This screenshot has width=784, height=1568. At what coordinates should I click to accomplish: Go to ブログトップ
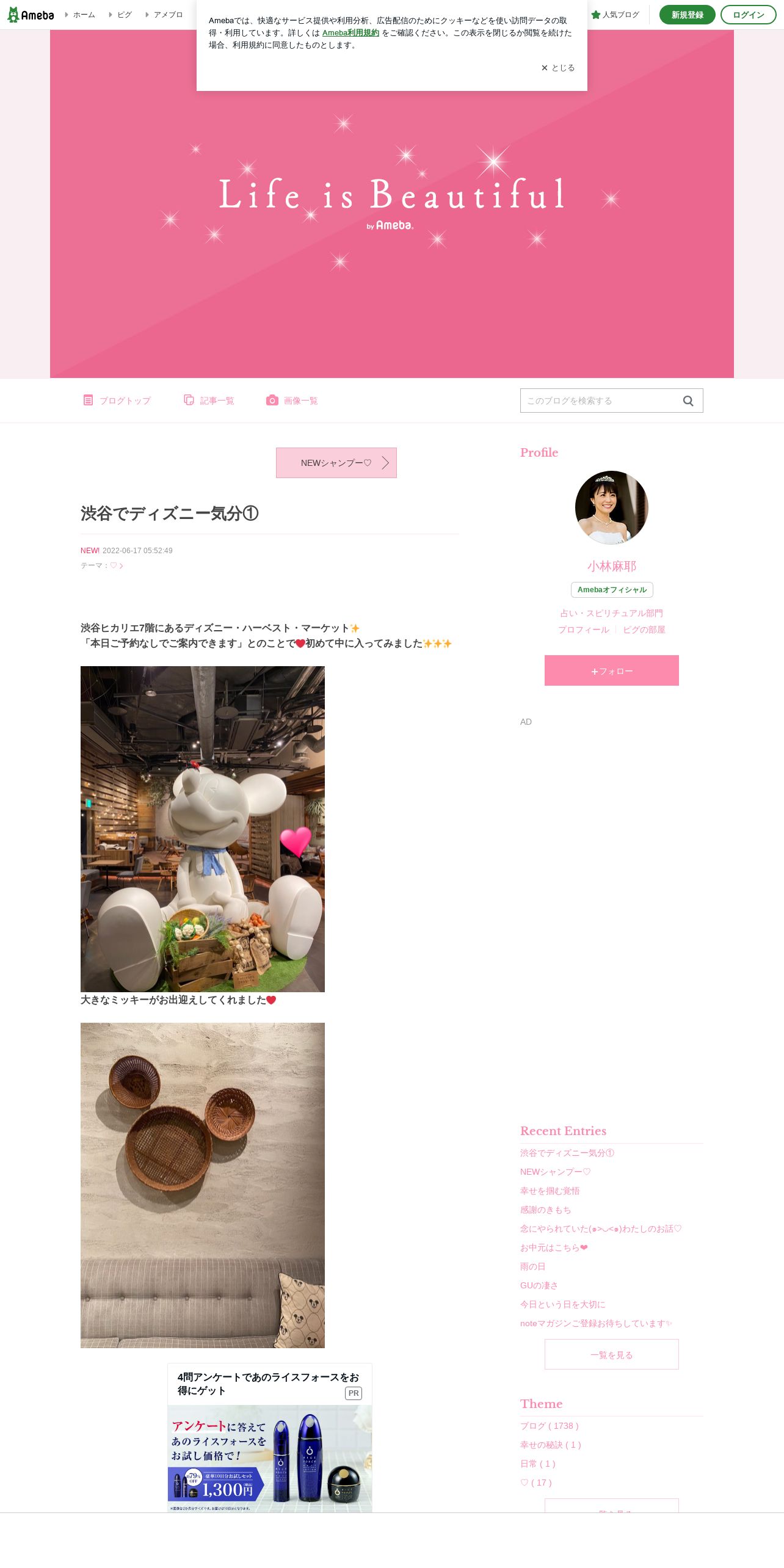[x=117, y=401]
